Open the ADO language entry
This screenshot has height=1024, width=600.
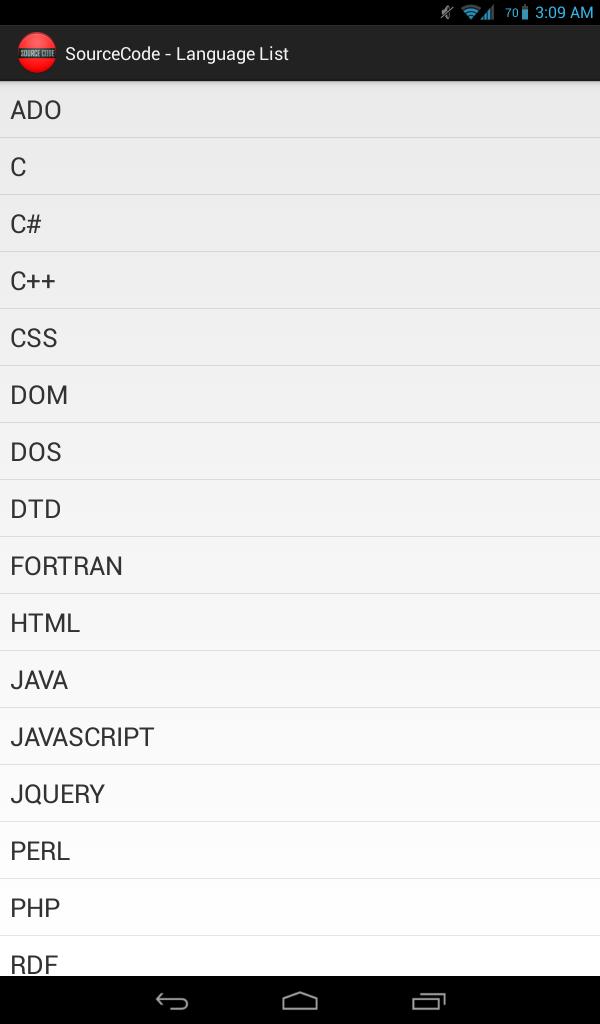300,110
